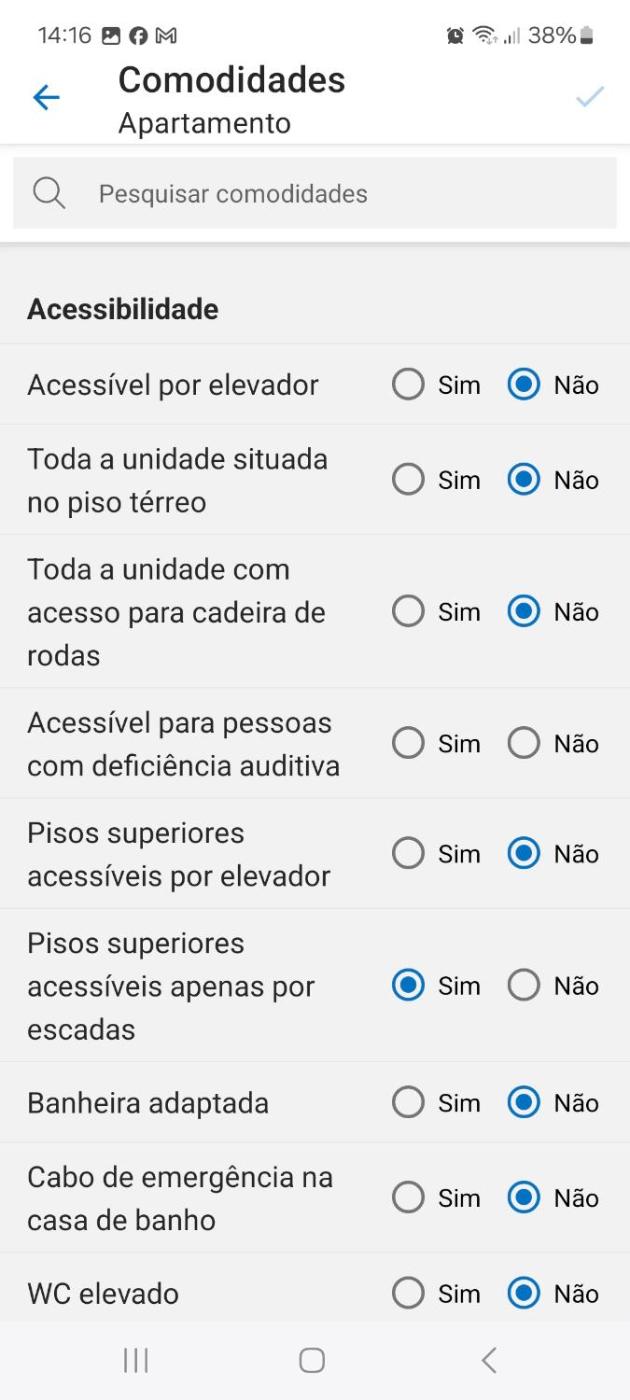Pick Sim for Cabo de emergência na casa de banho
Viewport: 630px width, 1400px height.
(408, 1198)
